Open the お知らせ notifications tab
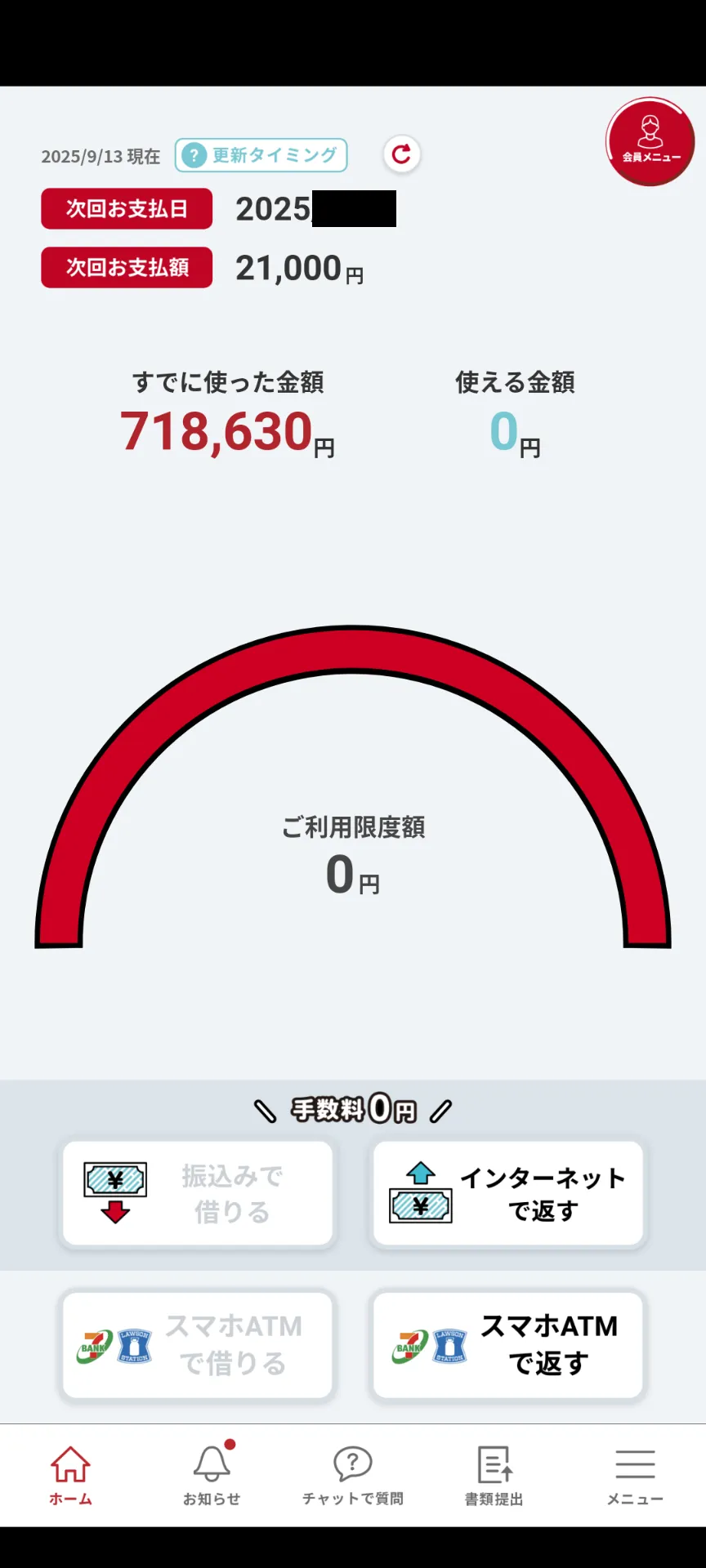 (x=212, y=1475)
